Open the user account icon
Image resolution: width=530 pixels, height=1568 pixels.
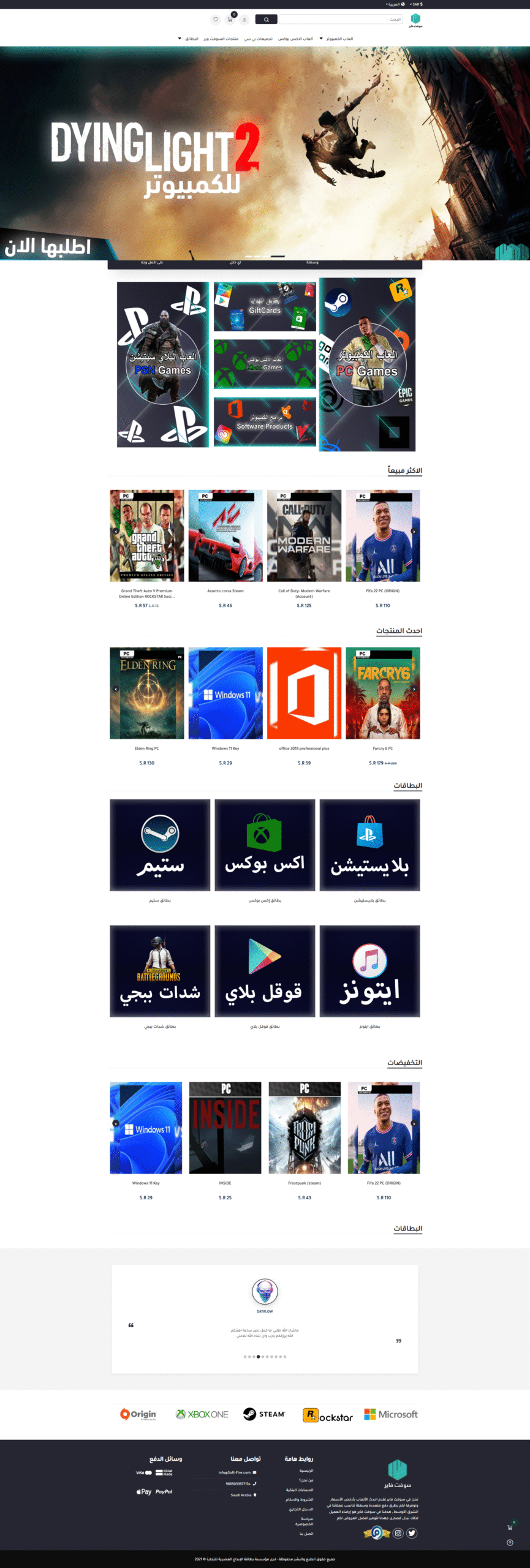coord(244,20)
